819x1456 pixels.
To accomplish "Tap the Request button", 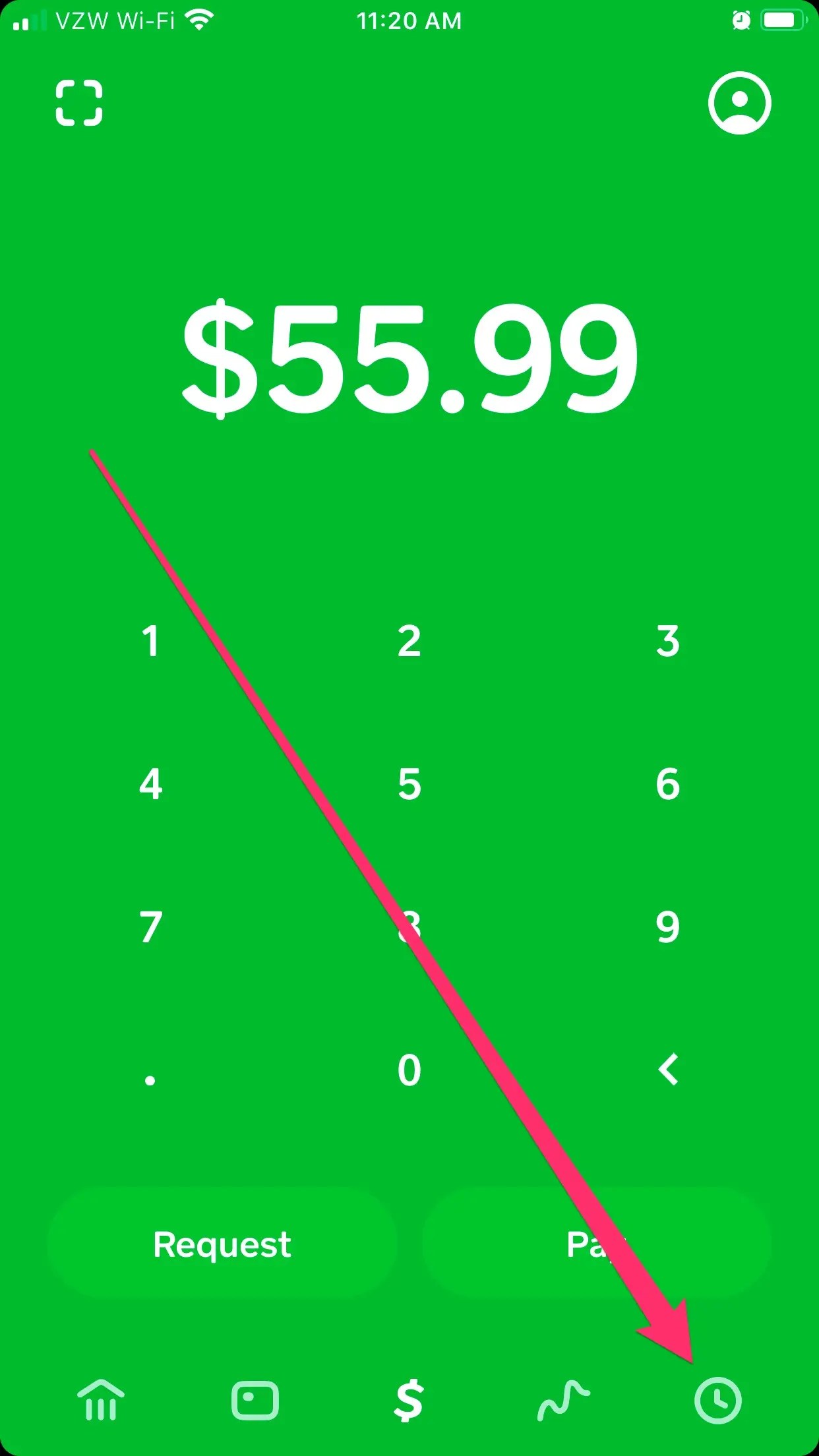I will pos(222,1244).
